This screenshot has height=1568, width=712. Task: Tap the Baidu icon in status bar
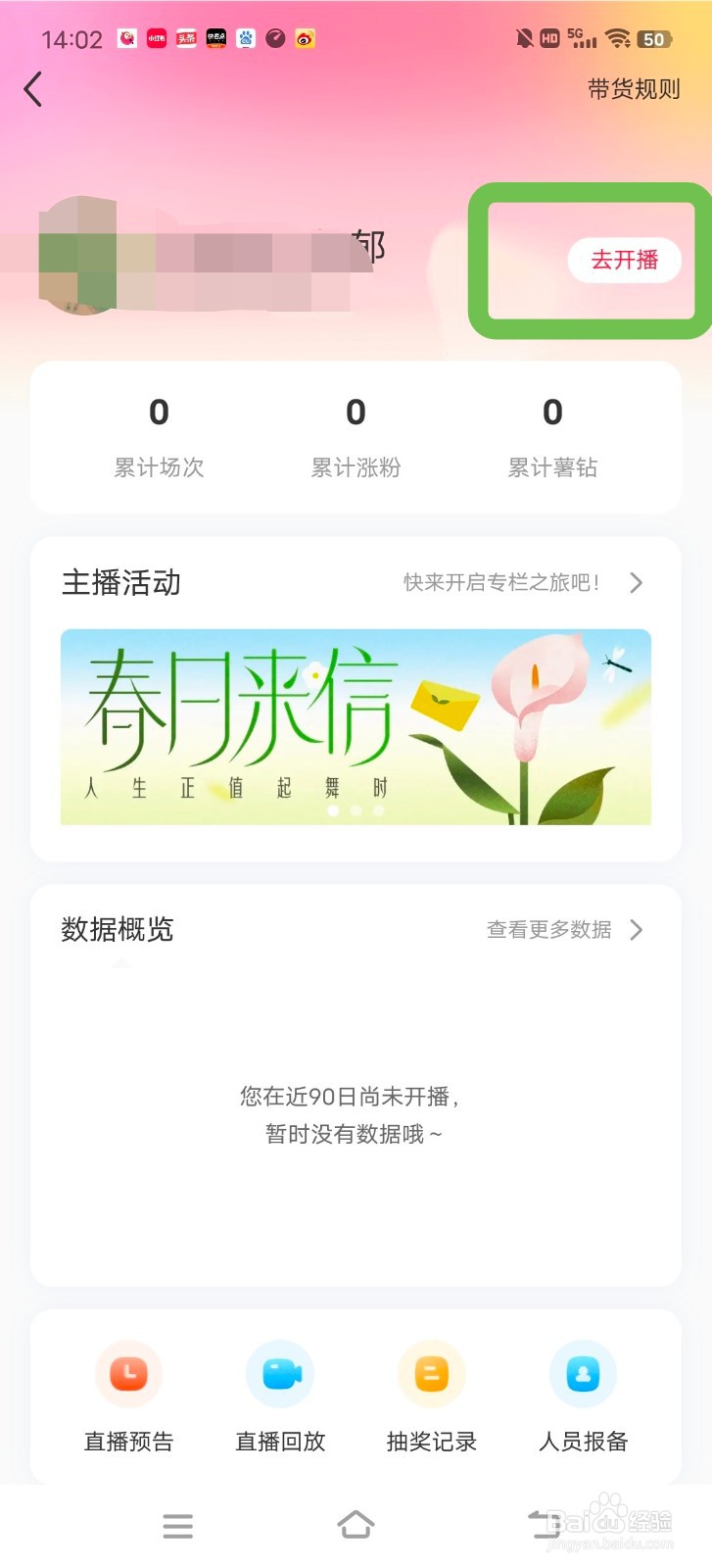(245, 39)
